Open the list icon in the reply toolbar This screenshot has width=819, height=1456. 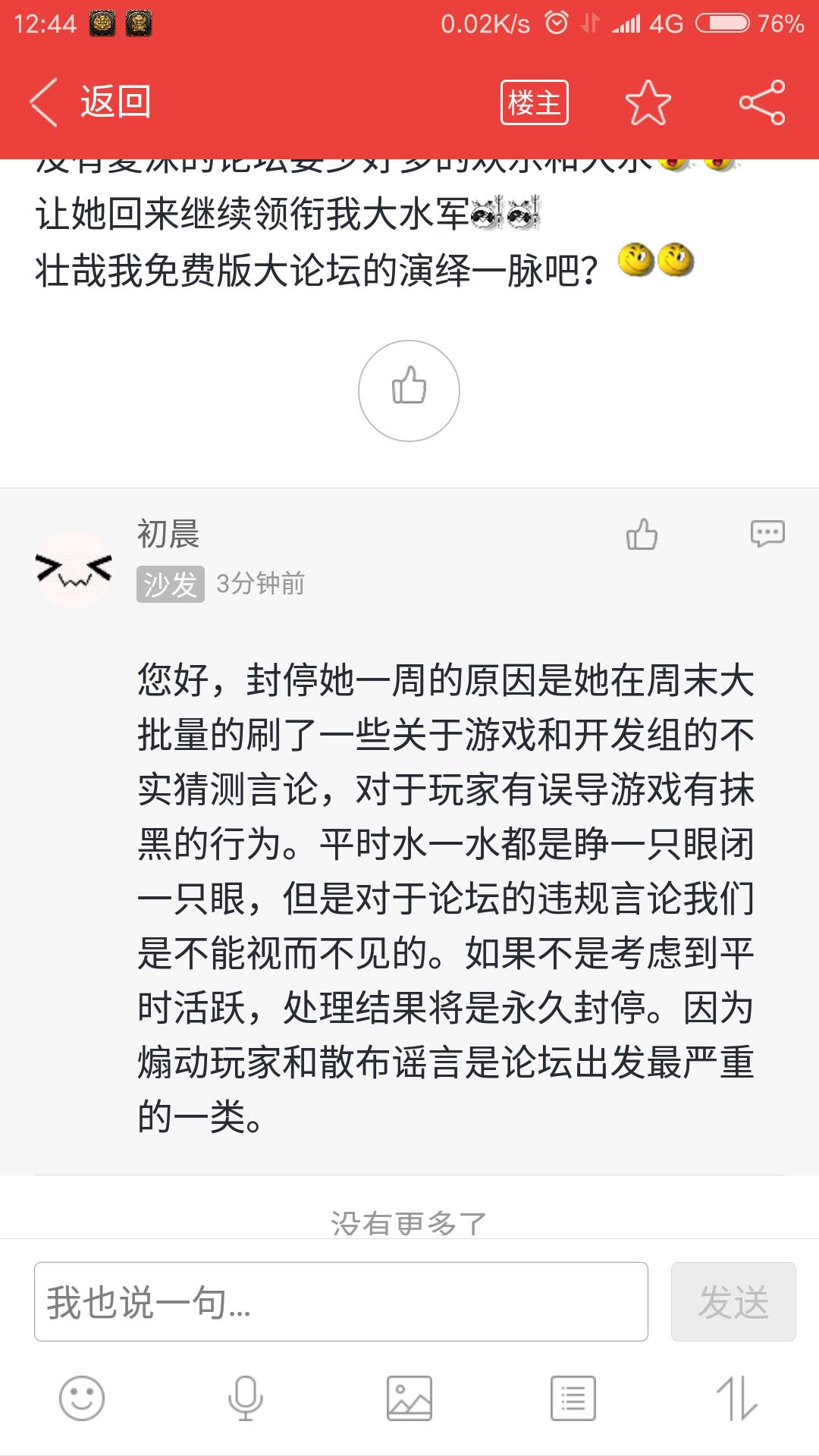[x=573, y=1398]
